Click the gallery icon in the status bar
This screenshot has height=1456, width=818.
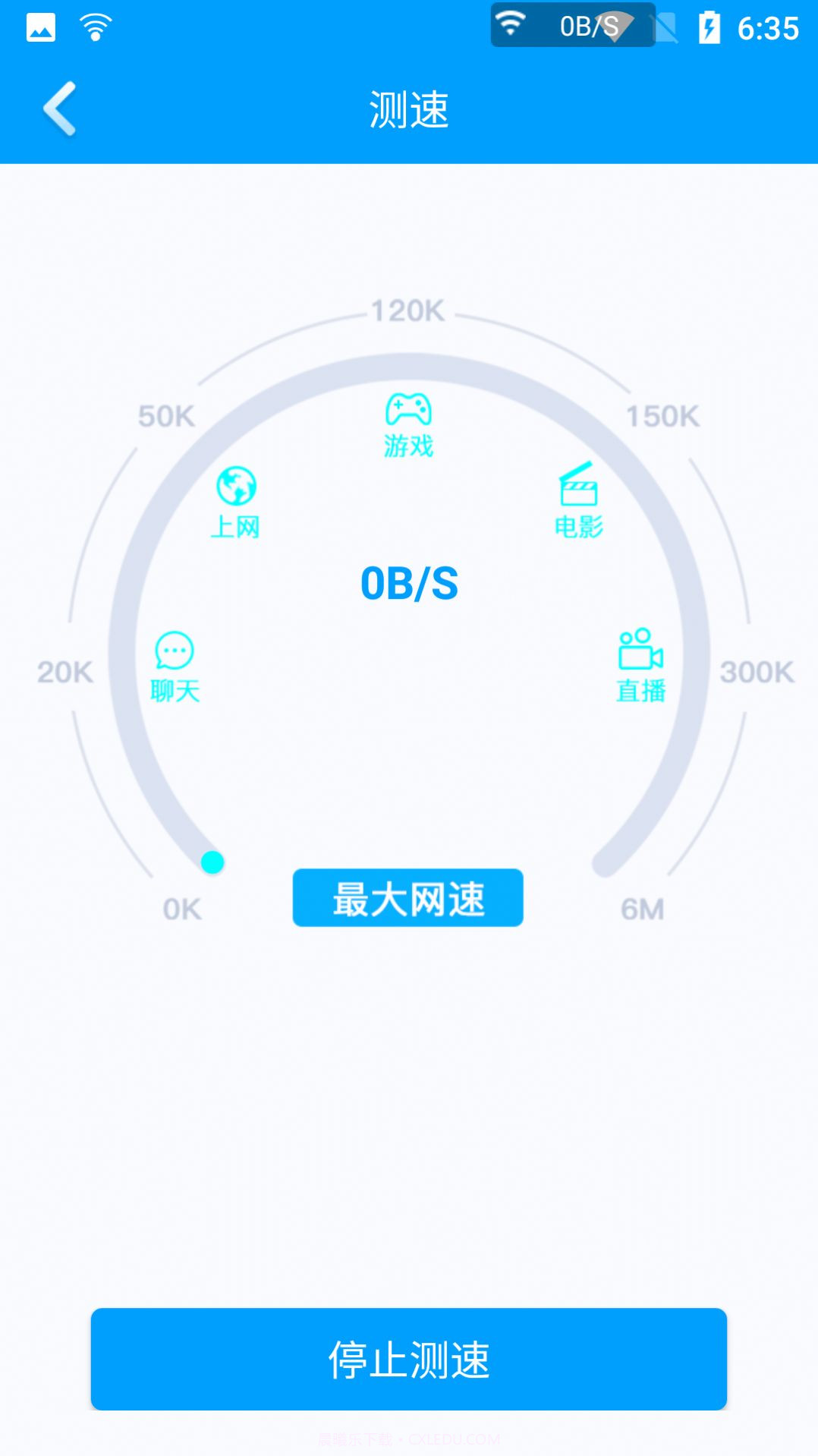[39, 25]
